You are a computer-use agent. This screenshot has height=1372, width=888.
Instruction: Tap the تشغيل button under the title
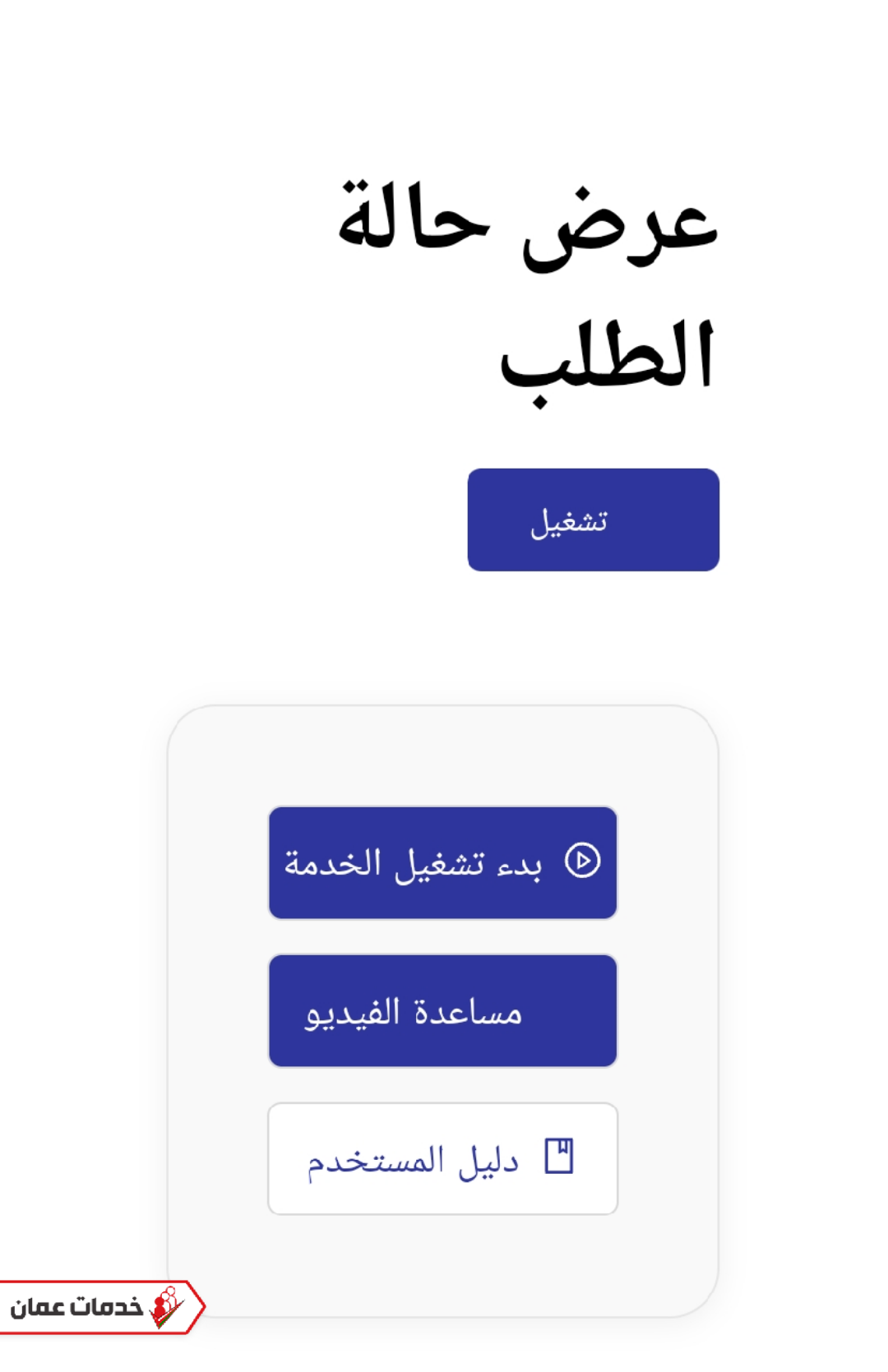pyautogui.click(x=593, y=520)
